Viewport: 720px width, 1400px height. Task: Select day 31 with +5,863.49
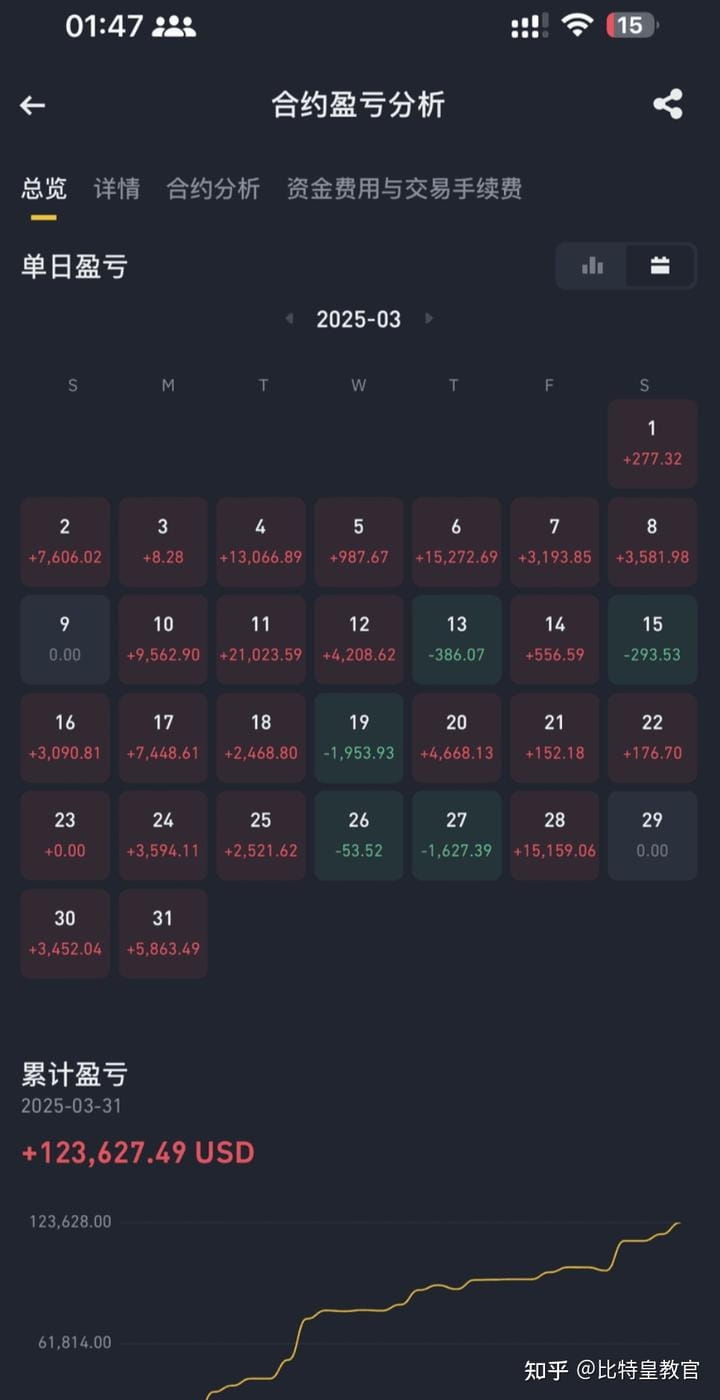pos(163,934)
